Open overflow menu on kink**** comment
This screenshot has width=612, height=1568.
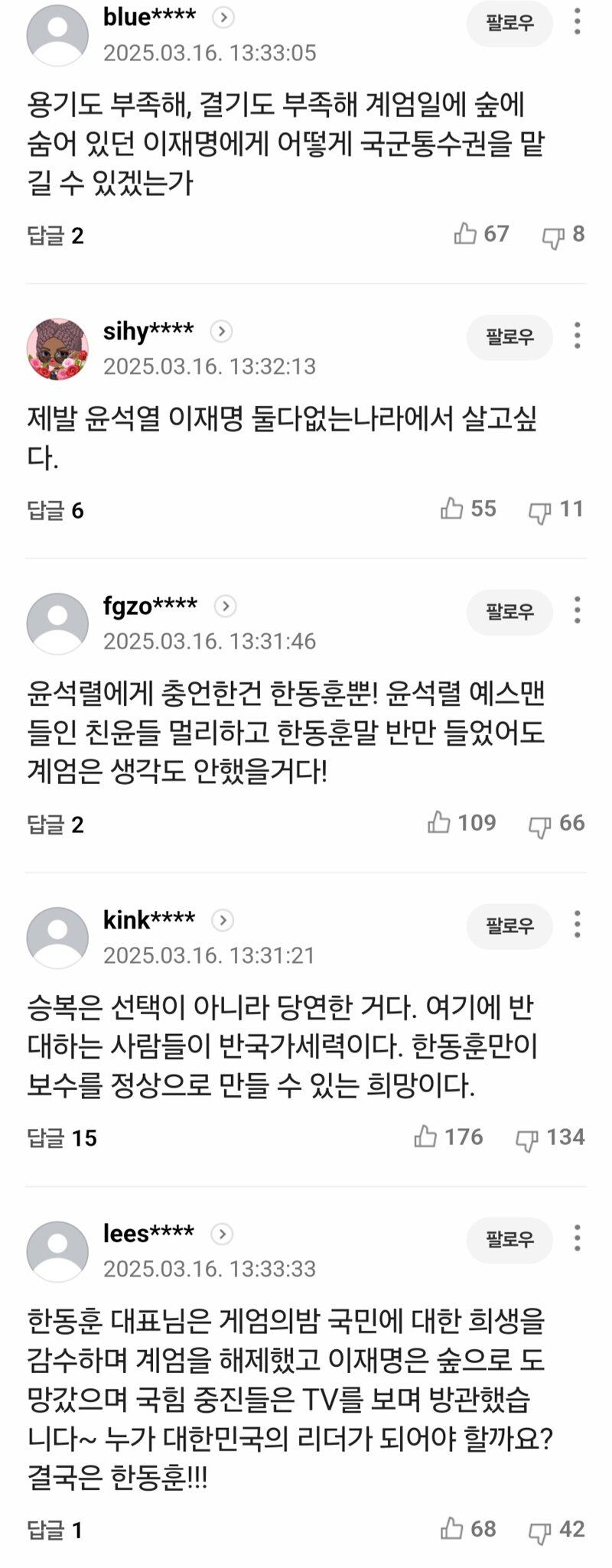578,924
